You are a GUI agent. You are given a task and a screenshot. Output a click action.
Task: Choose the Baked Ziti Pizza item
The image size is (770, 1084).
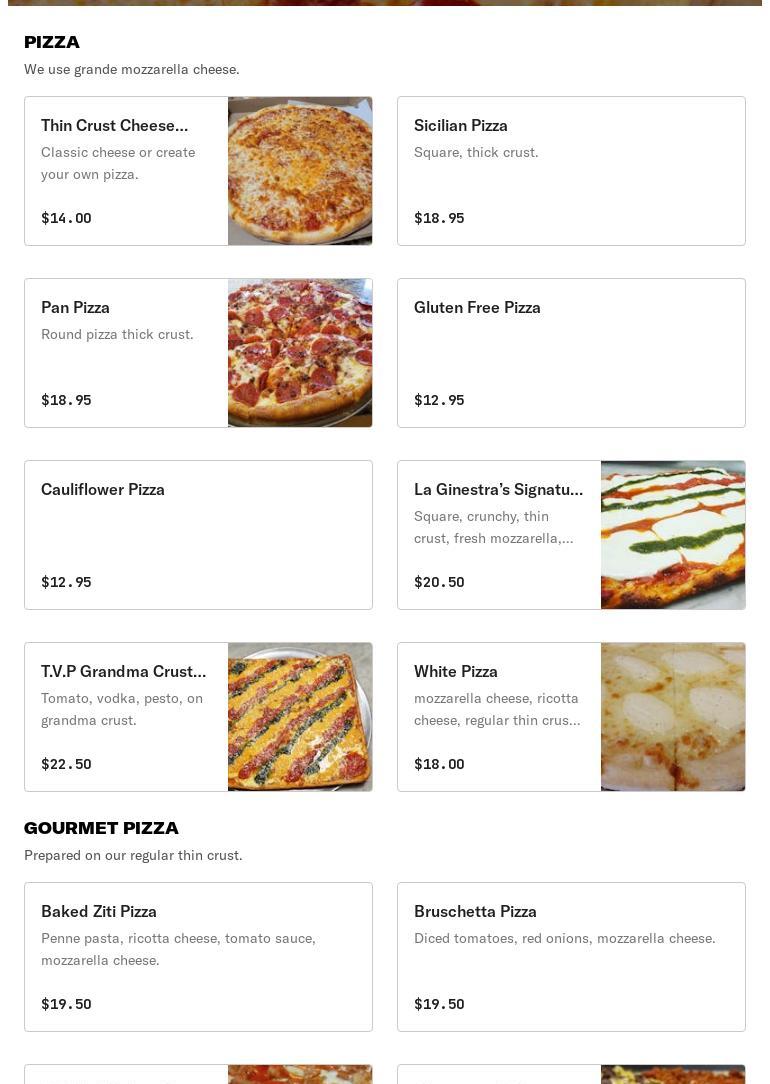[198, 957]
